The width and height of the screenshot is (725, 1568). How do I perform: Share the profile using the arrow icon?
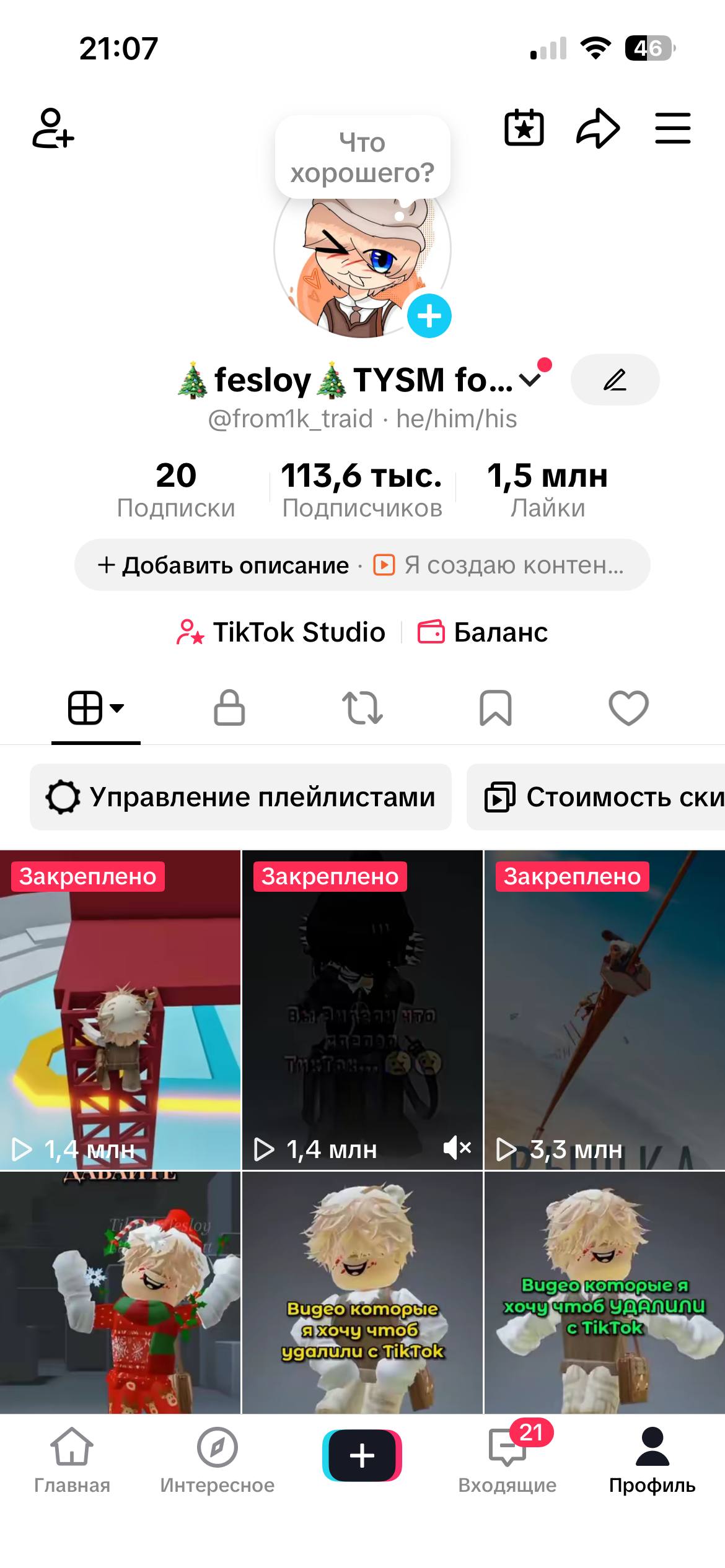point(596,128)
